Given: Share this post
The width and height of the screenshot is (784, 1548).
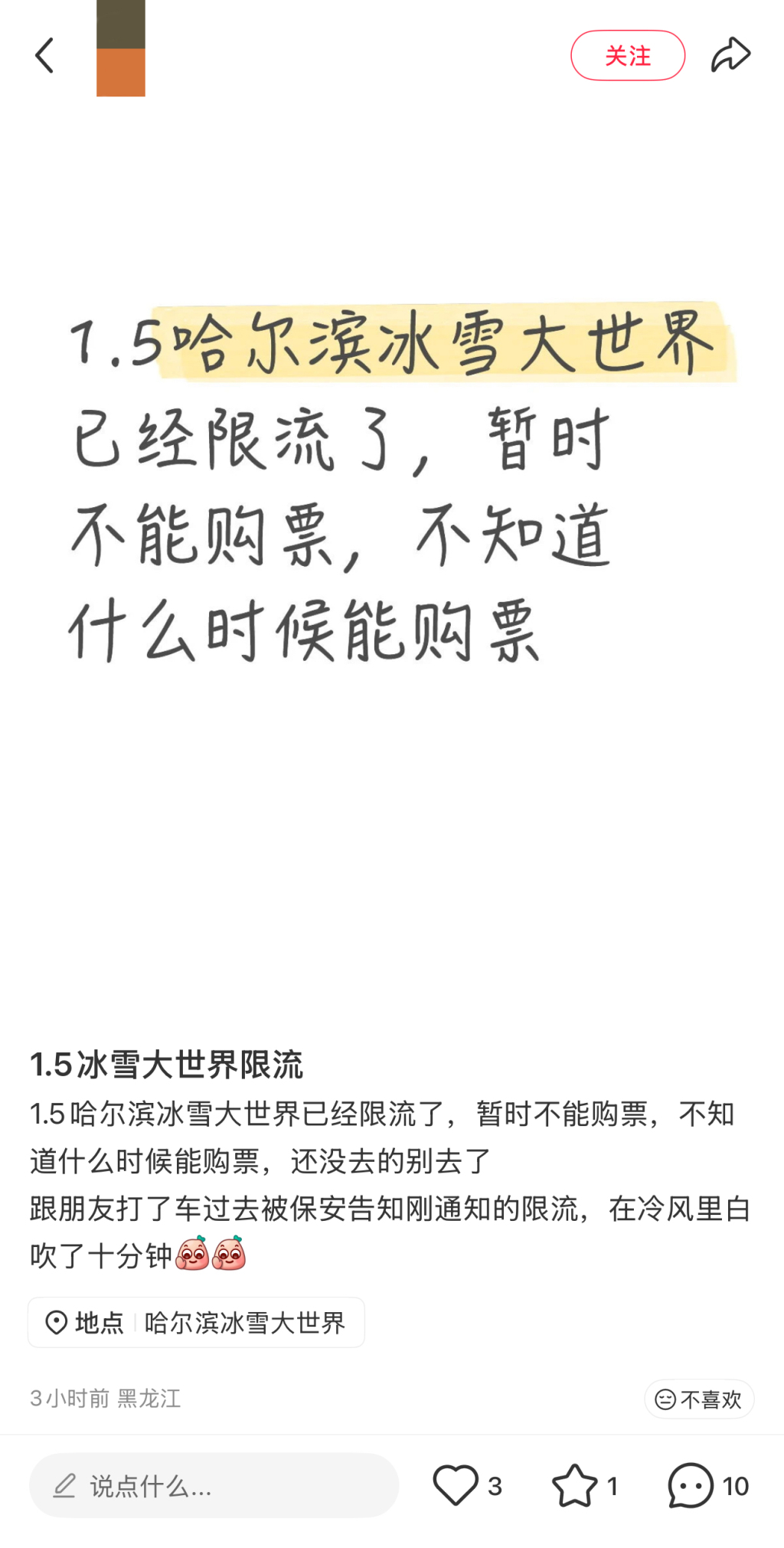Looking at the screenshot, I should (x=730, y=56).
